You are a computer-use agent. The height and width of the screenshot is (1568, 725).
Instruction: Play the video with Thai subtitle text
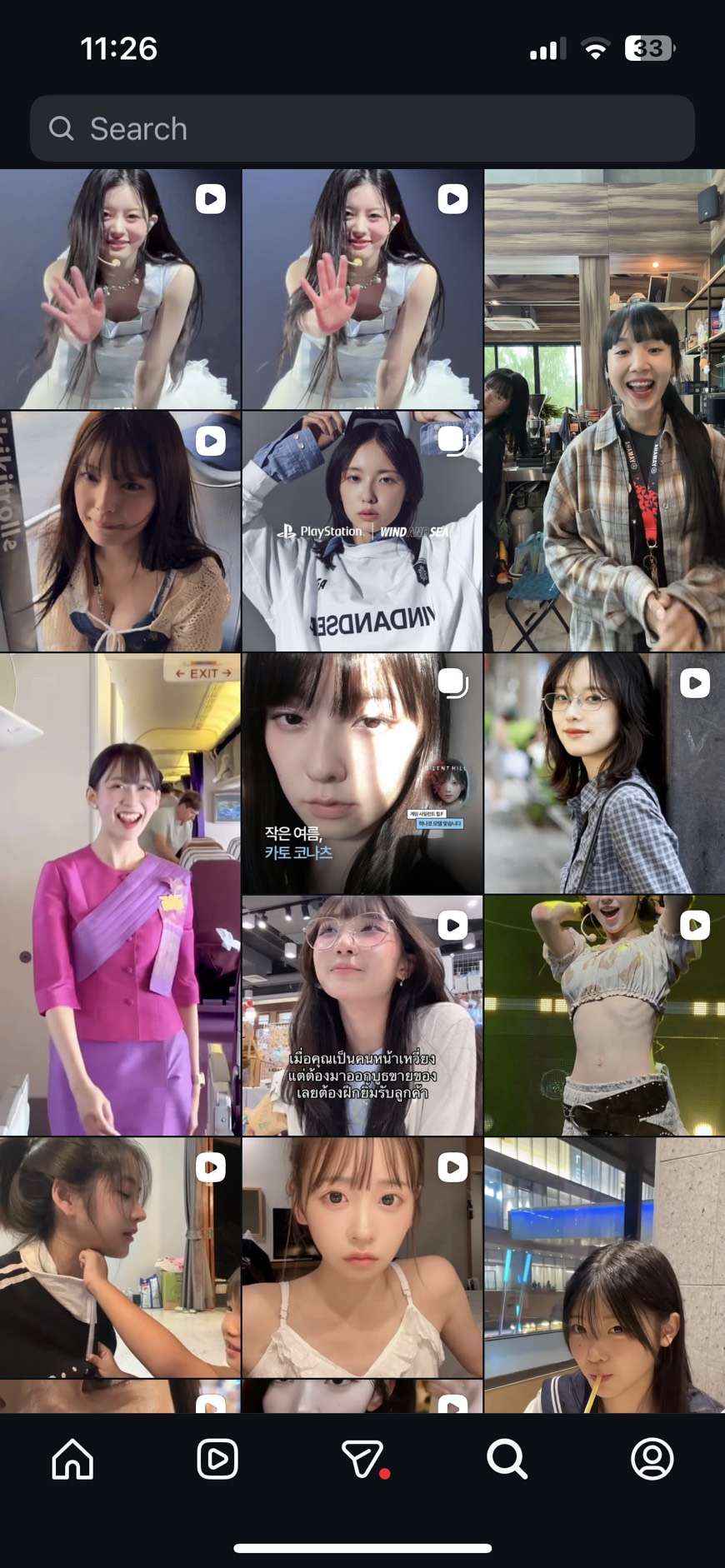pos(362,1015)
